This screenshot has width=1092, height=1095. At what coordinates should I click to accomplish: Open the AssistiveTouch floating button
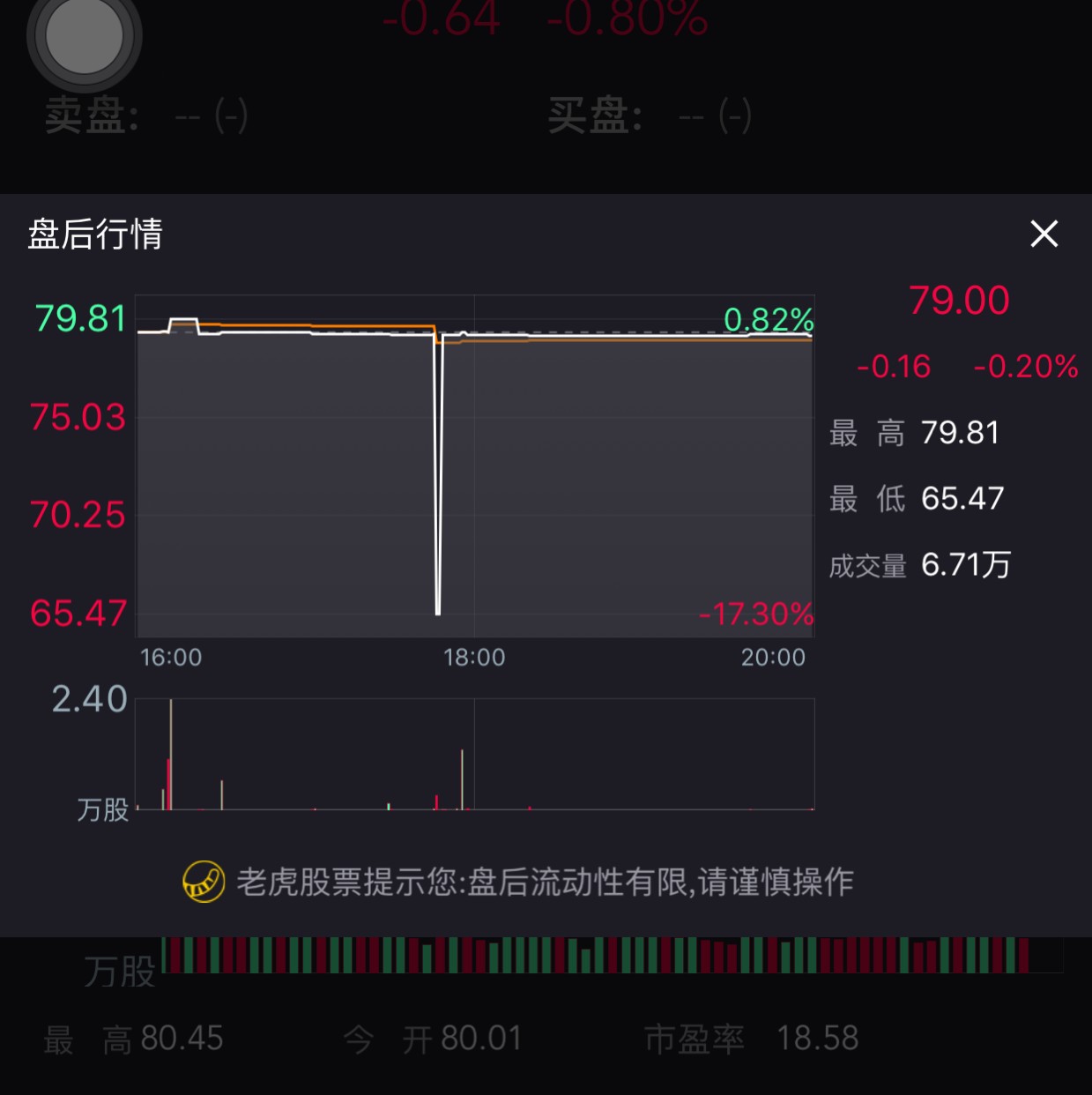coord(84,36)
